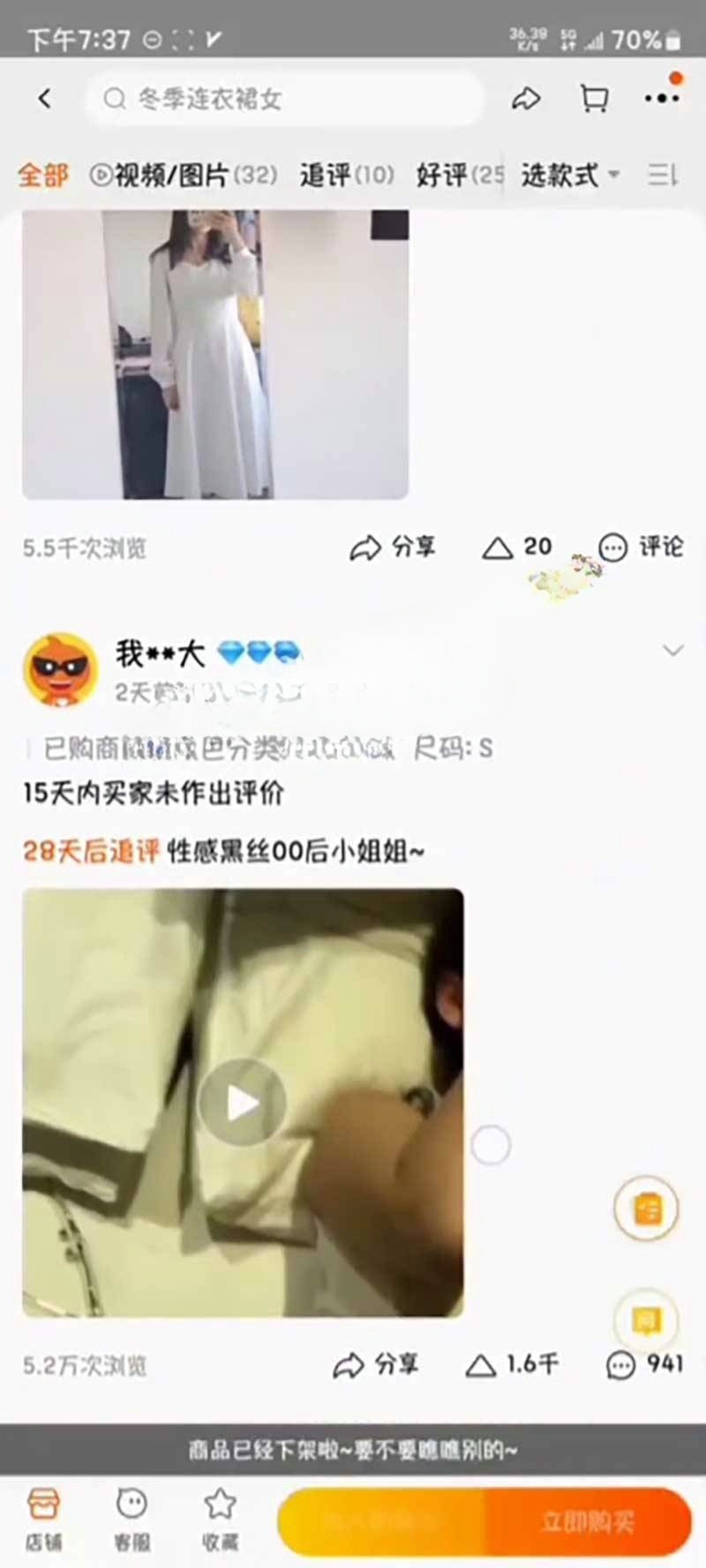Like the review with 1.6千 upvotes
The width and height of the screenshot is (706, 1568).
[512, 1366]
